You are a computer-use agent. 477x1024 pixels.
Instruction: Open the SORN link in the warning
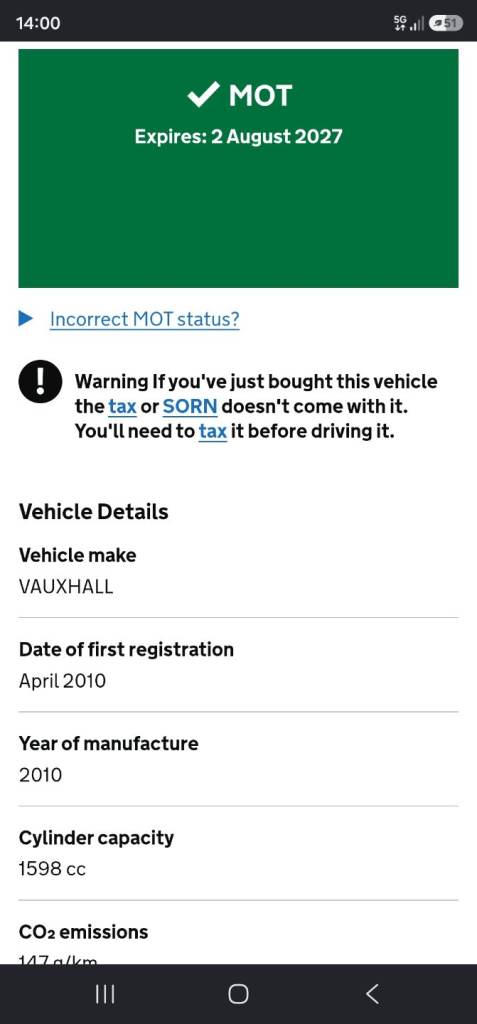(x=189, y=407)
